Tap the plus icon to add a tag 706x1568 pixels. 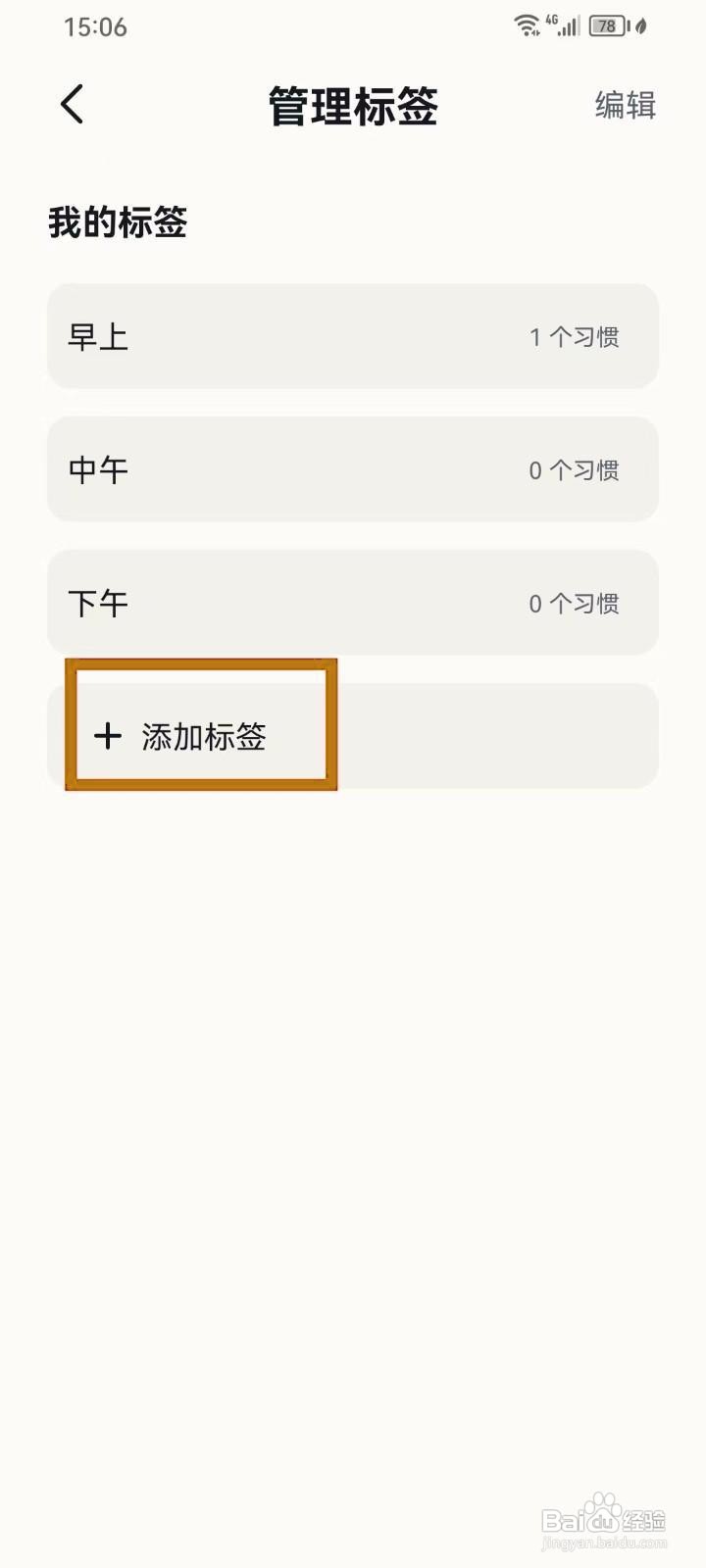click(107, 736)
